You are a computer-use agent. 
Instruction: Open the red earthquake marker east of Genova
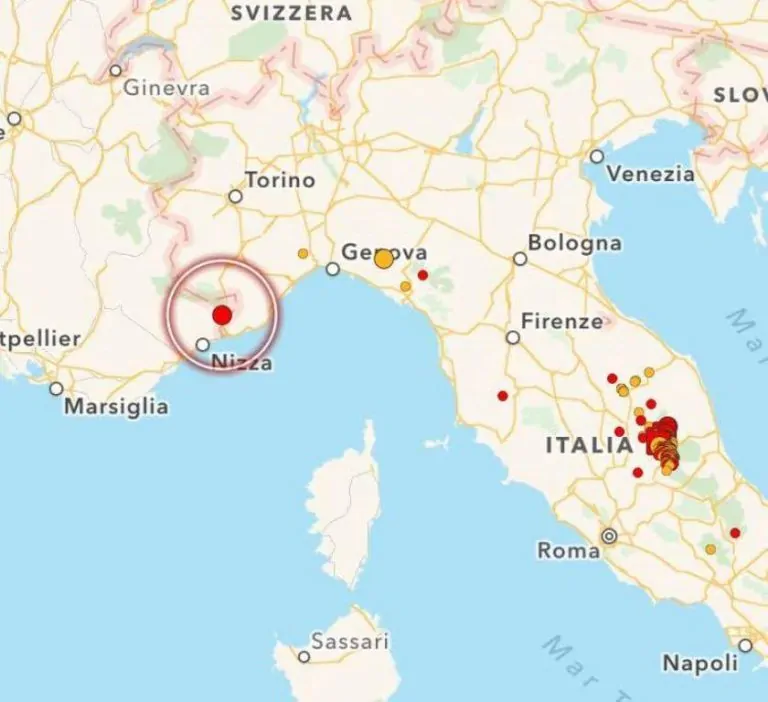pyautogui.click(x=423, y=275)
